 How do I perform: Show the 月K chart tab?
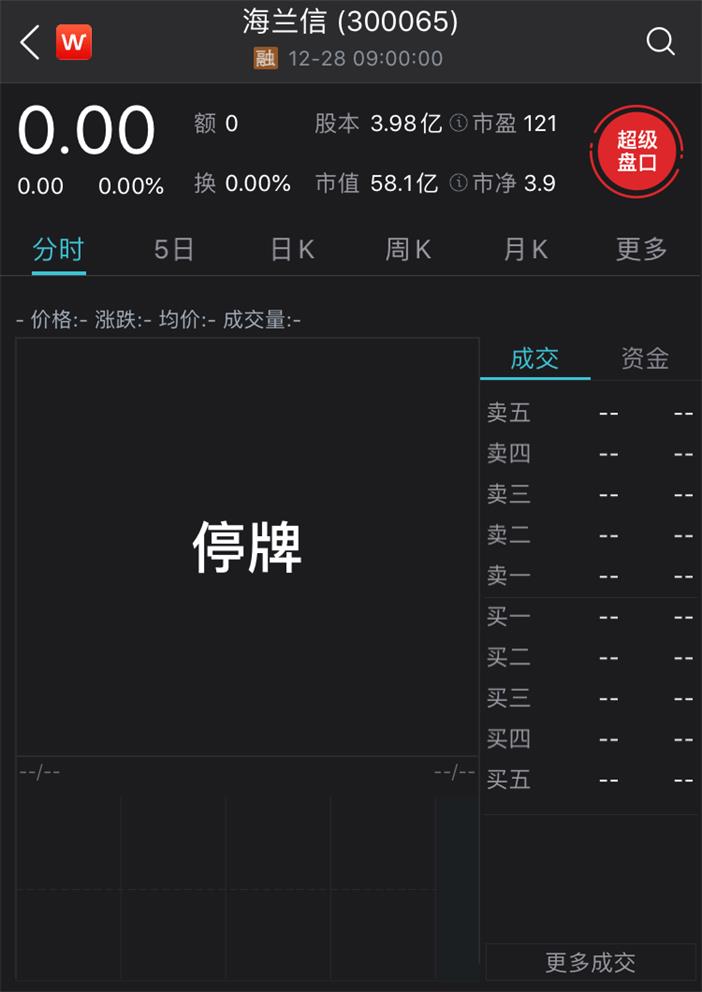(x=525, y=249)
